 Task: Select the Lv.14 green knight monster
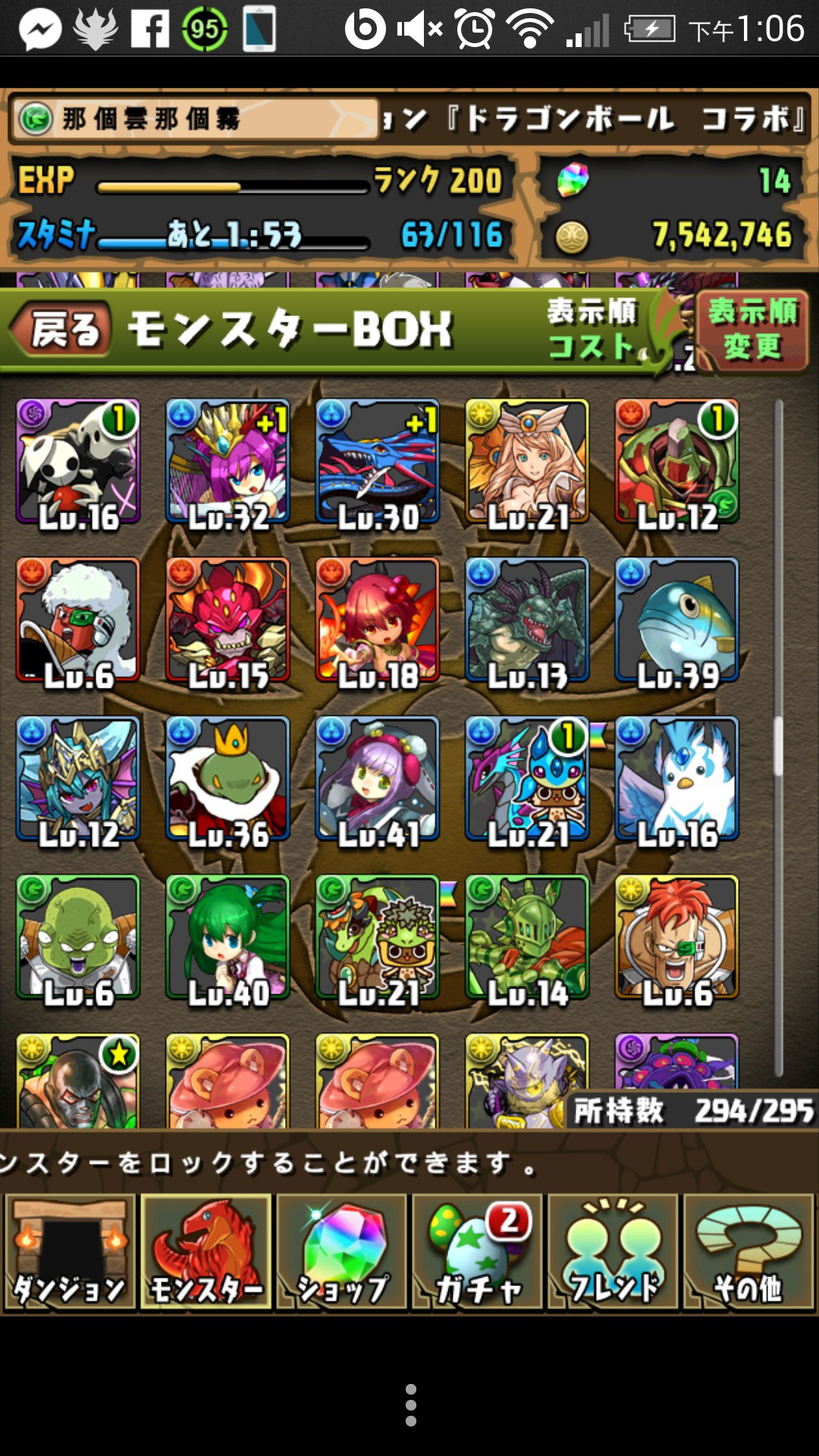pos(527,937)
